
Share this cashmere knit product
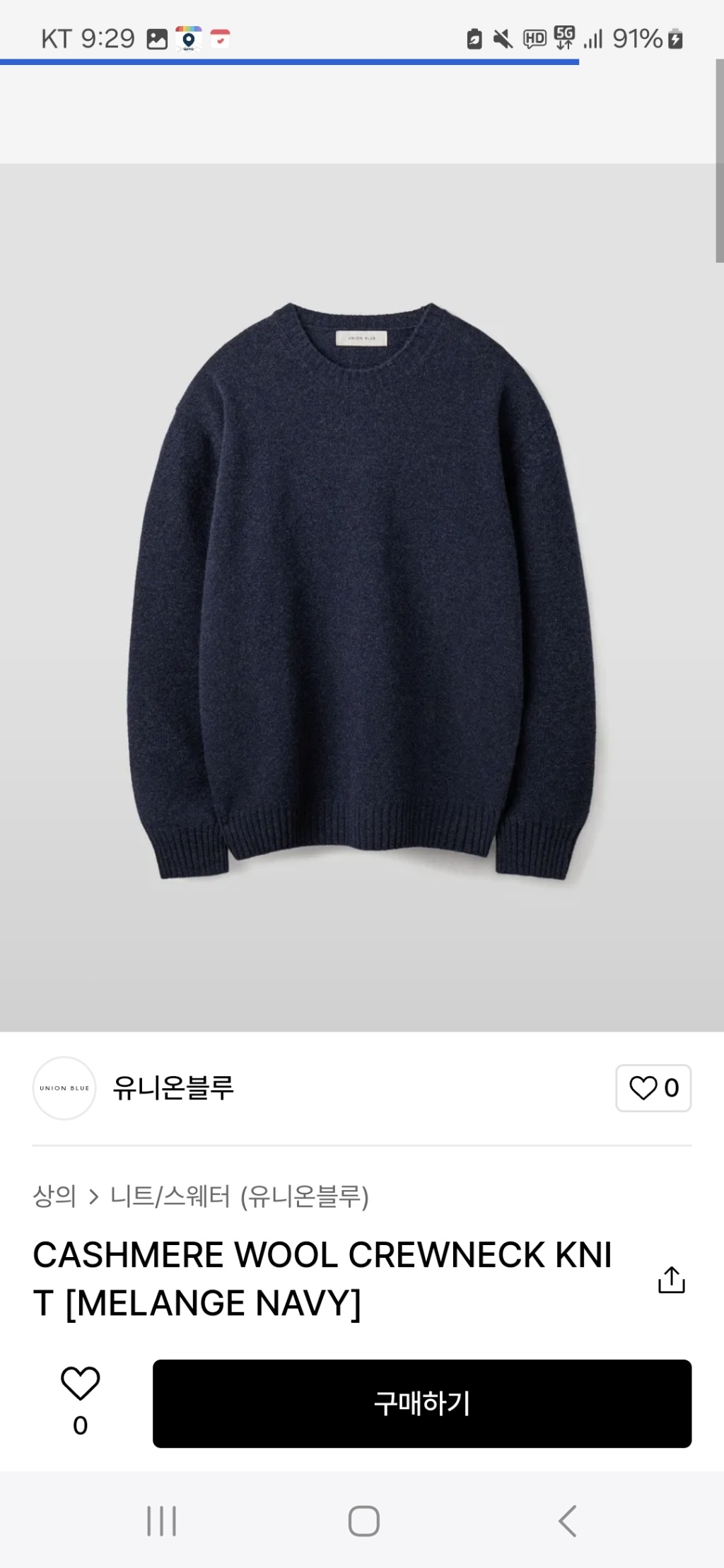click(671, 1280)
